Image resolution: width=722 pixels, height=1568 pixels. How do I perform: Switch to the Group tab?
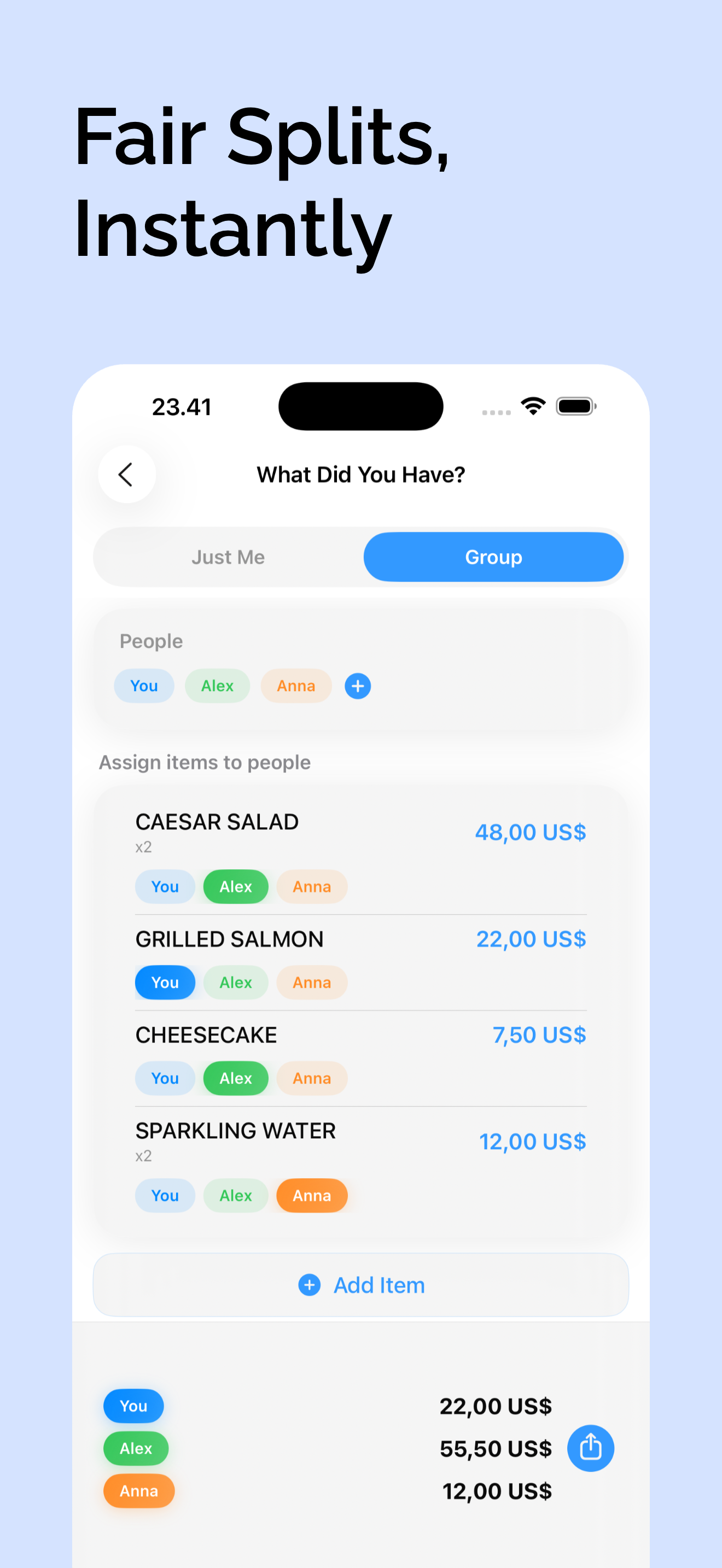(x=493, y=557)
